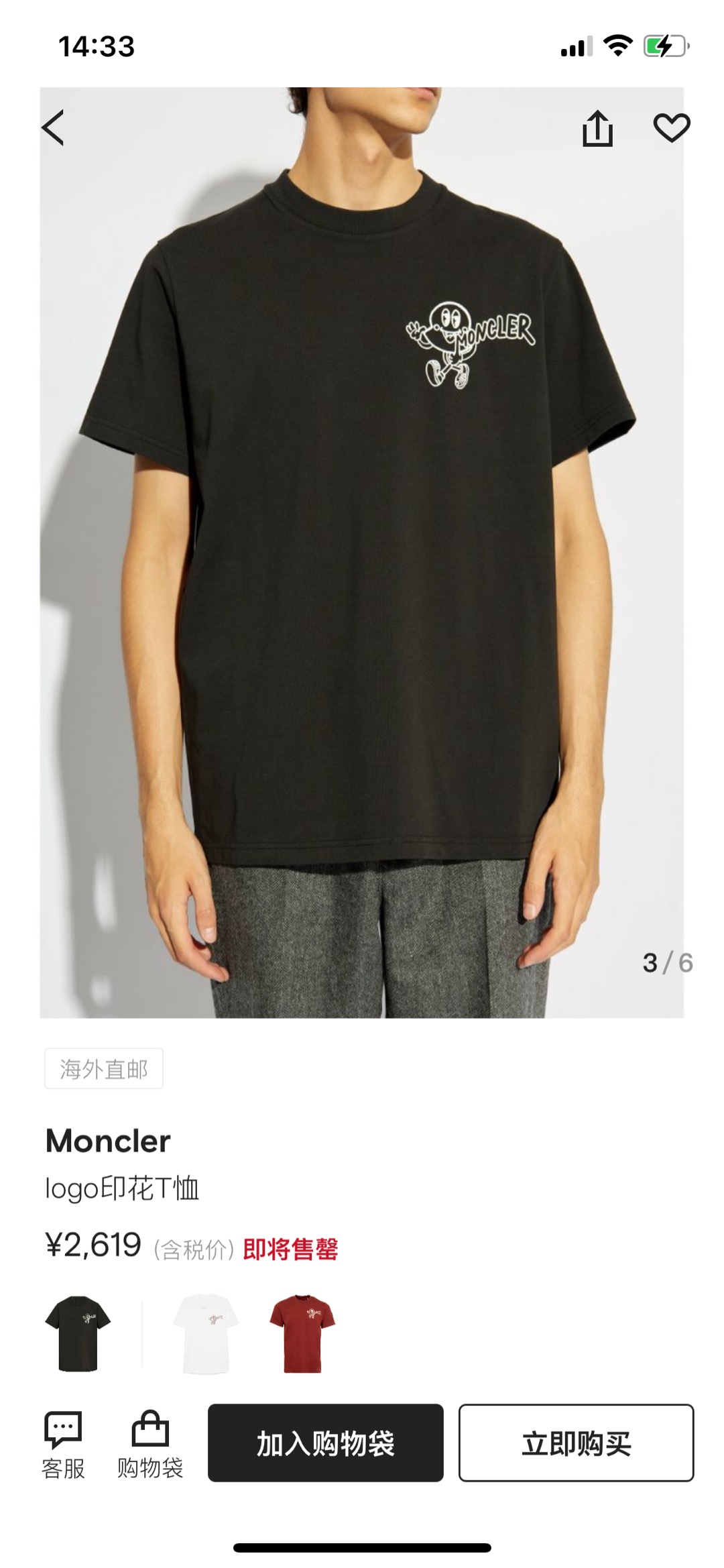This screenshot has width=724, height=1568.
Task: Buy now with 立即购买
Action: (x=576, y=1443)
